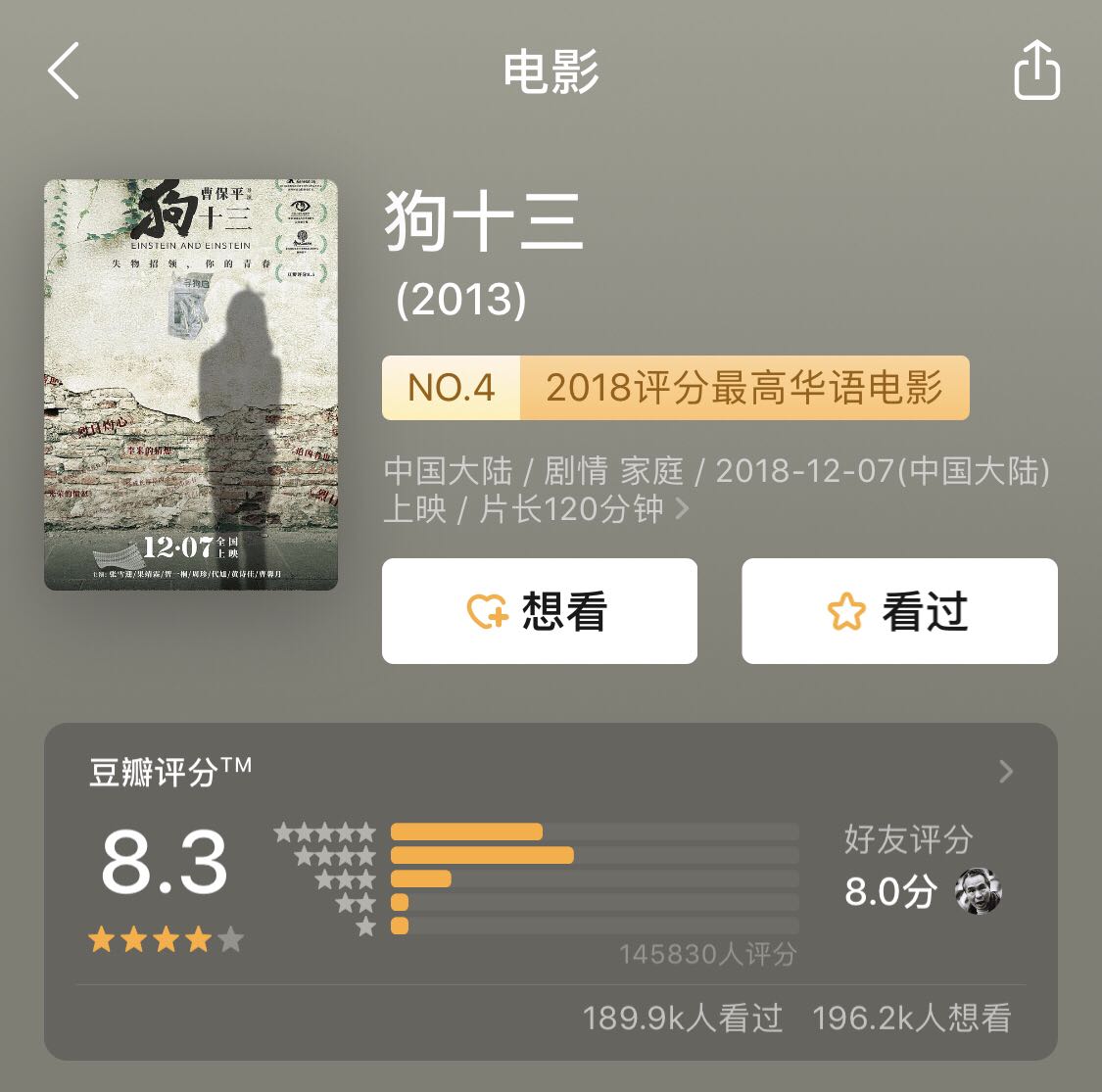Expand the movie info details chevron
The width and height of the screenshot is (1102, 1092).
point(683,509)
